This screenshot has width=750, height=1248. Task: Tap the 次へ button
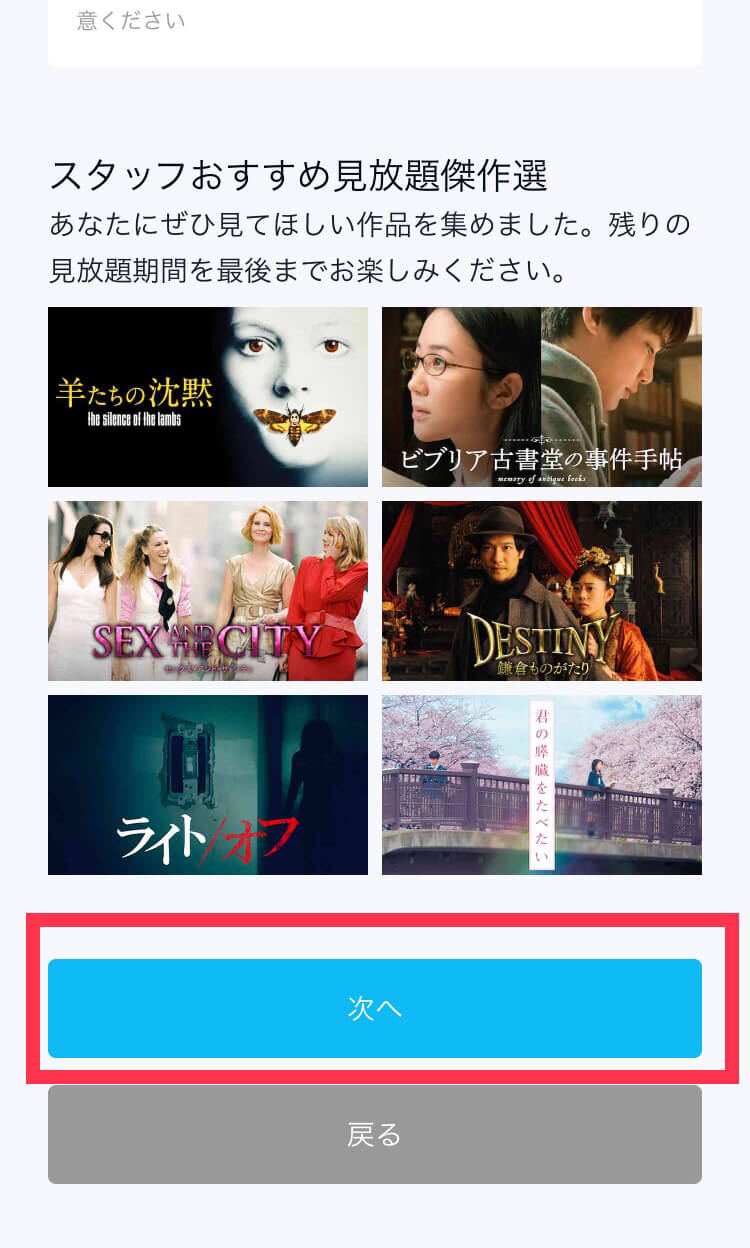(375, 1008)
